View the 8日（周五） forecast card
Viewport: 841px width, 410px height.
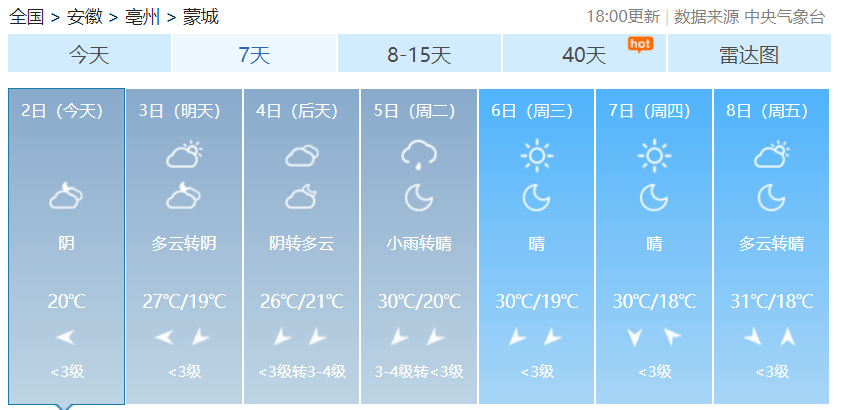tap(771, 245)
